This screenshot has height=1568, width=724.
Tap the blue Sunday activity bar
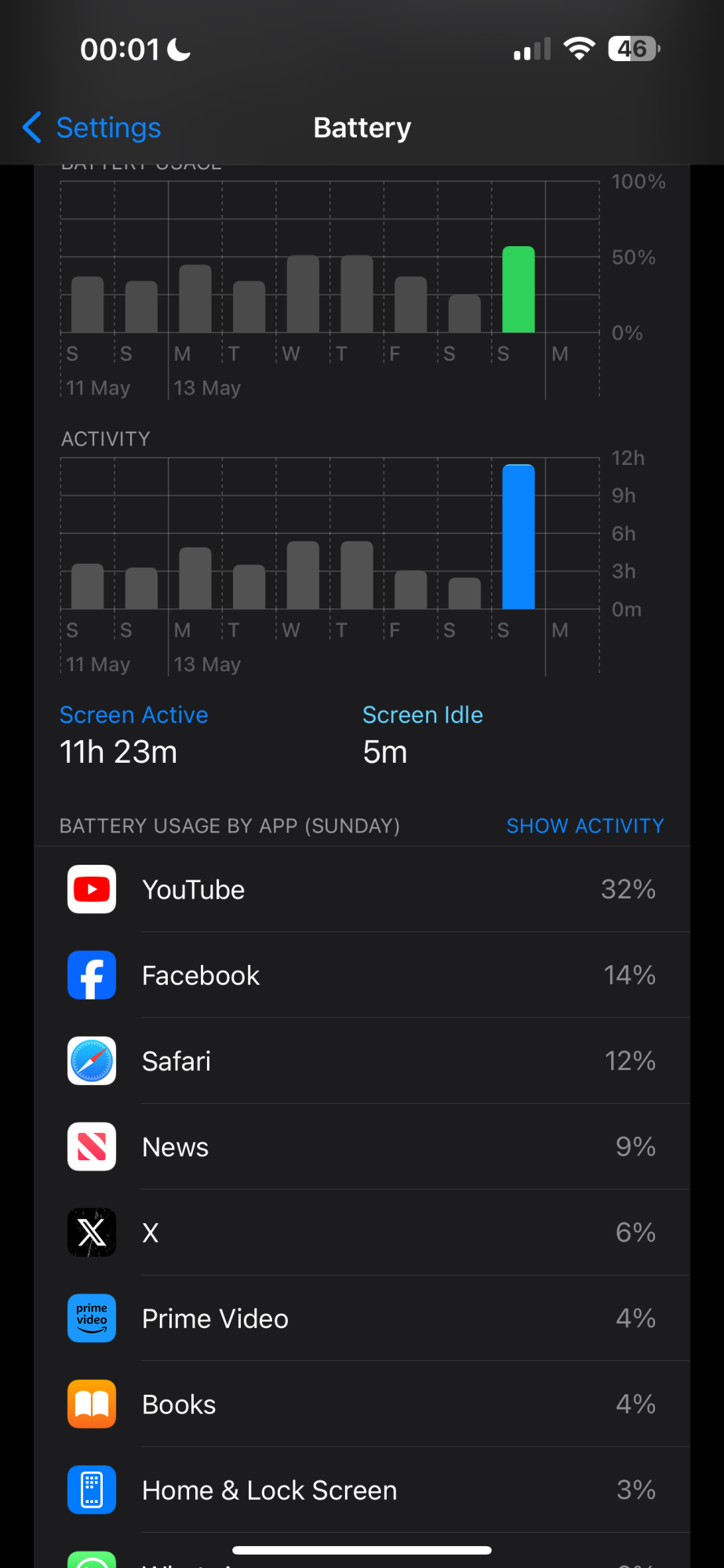[x=518, y=537]
